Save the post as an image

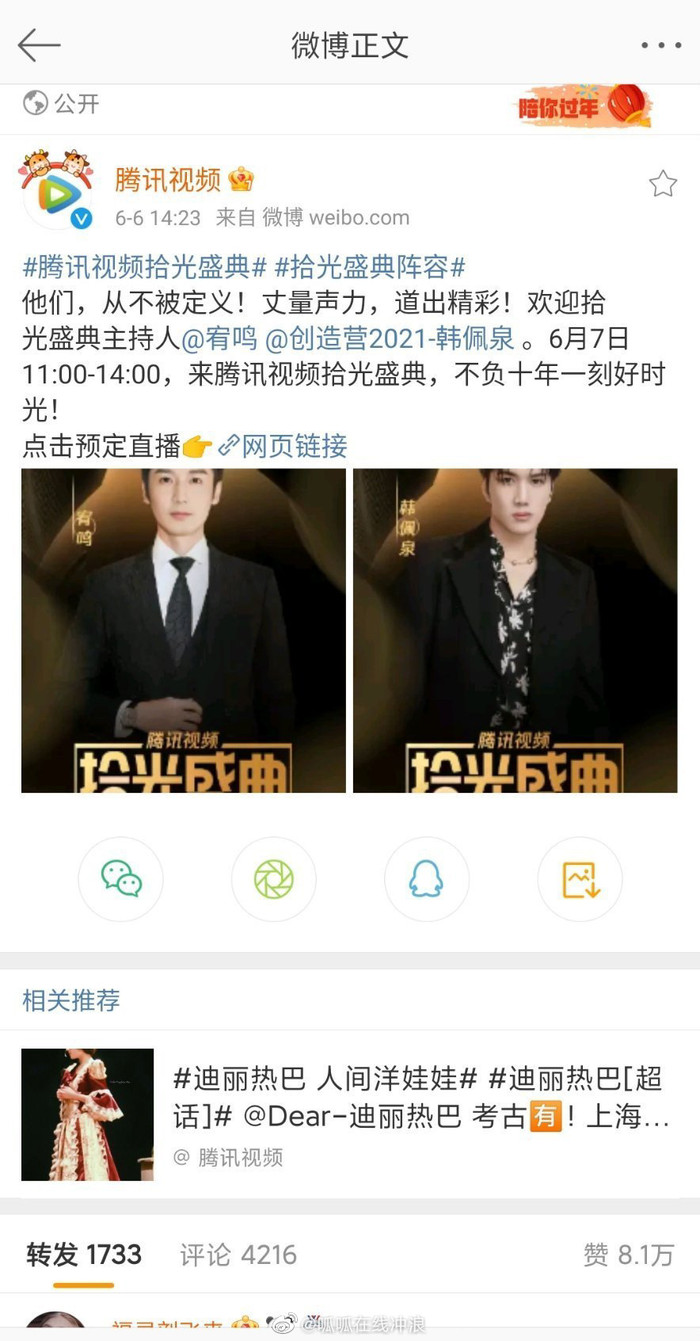pyautogui.click(x=580, y=879)
